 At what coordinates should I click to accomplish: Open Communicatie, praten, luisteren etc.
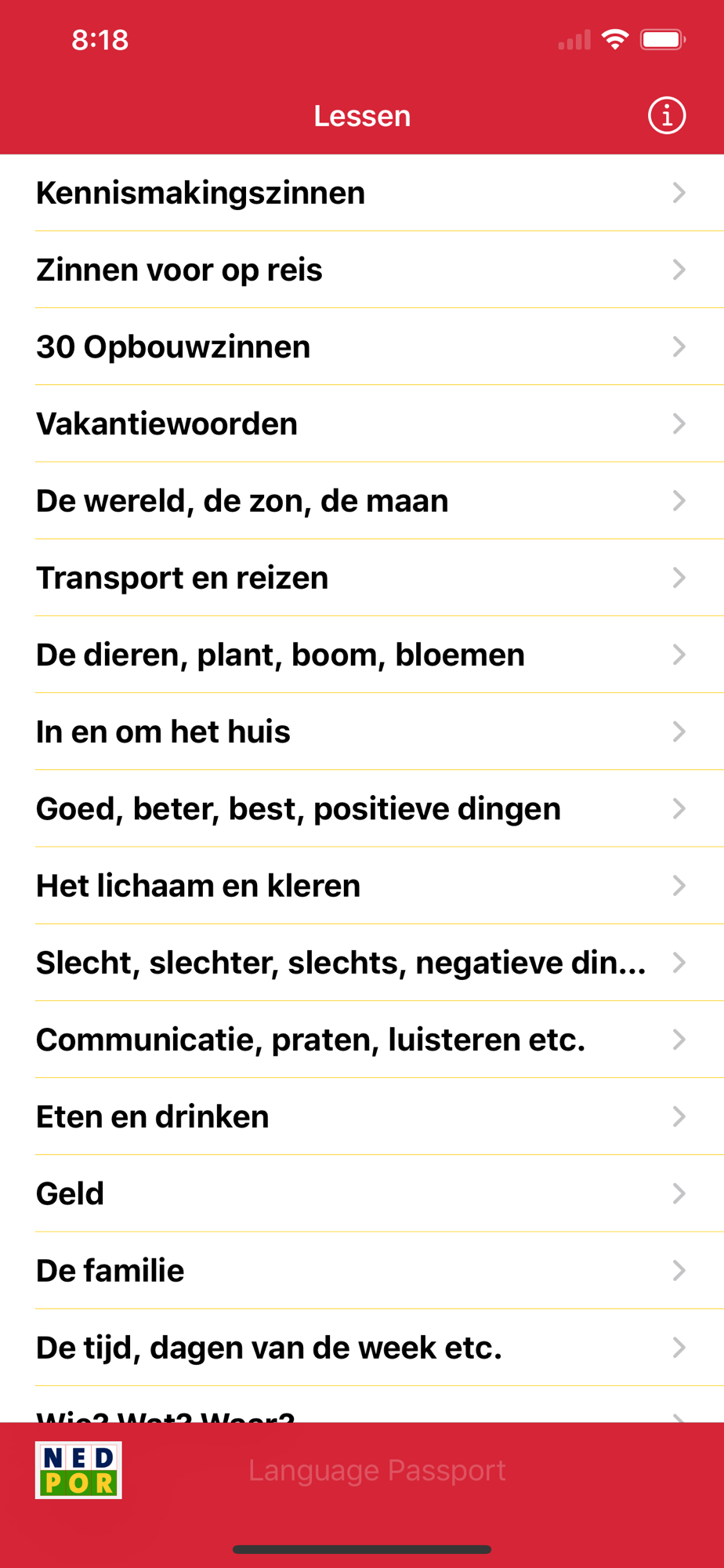(362, 1039)
